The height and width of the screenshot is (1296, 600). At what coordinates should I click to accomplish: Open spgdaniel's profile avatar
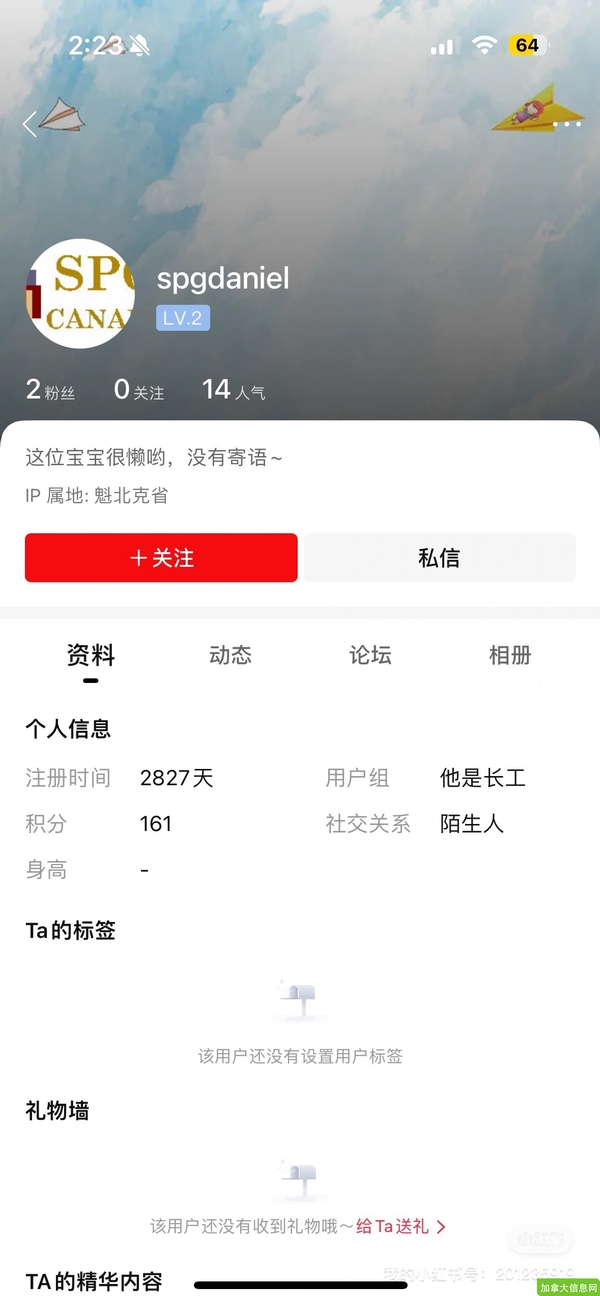pos(80,294)
